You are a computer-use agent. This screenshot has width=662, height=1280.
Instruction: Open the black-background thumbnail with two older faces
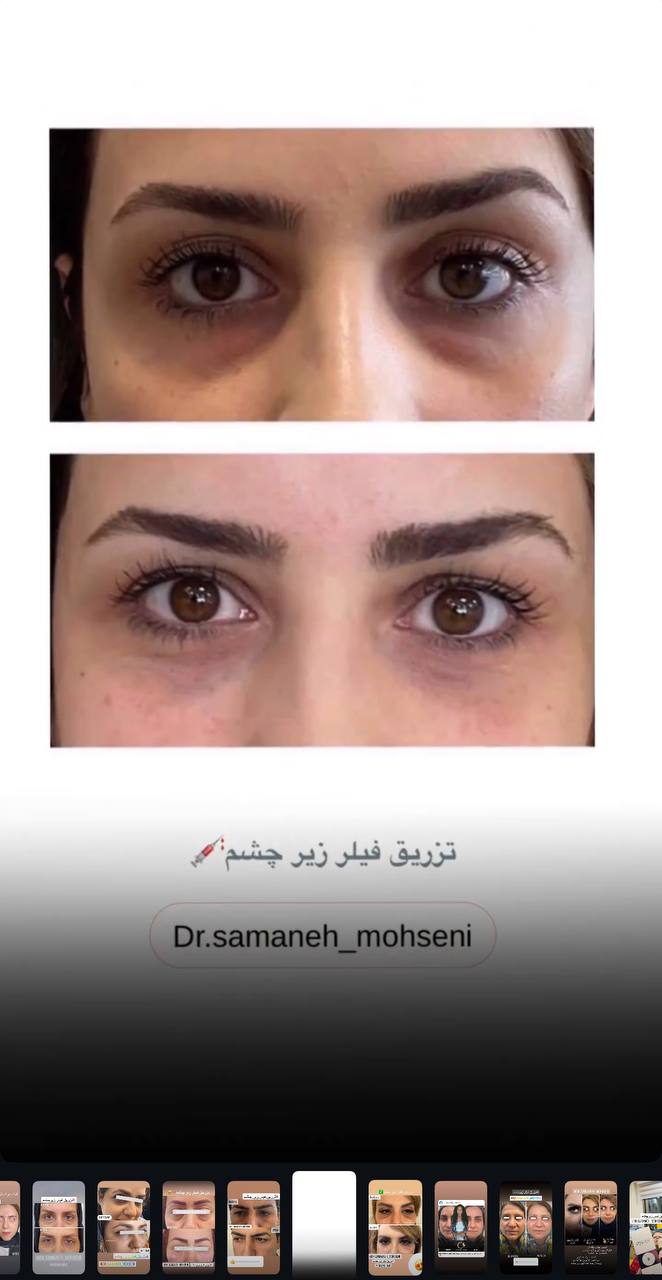point(526,1228)
